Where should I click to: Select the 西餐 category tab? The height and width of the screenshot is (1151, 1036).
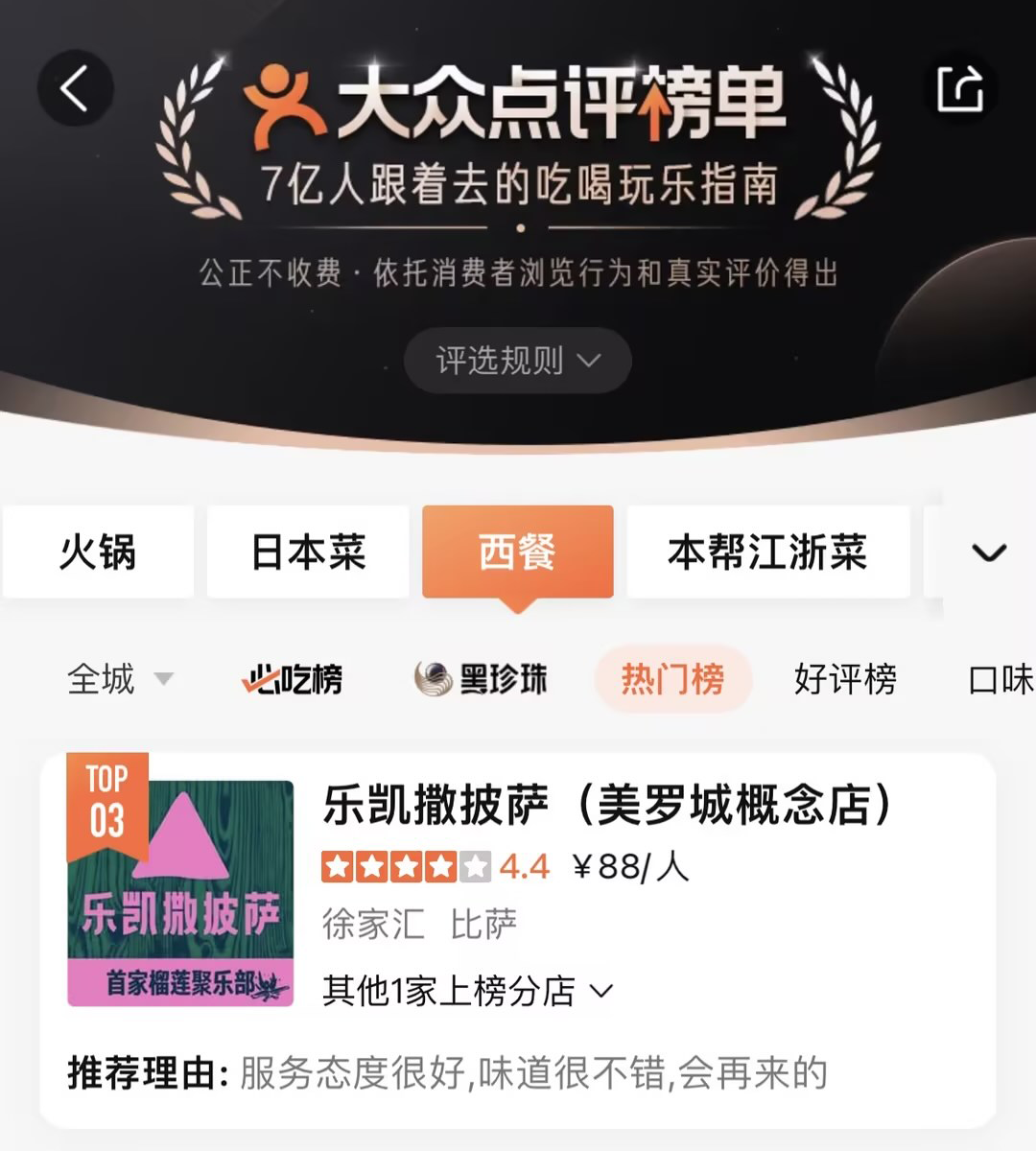click(x=517, y=552)
